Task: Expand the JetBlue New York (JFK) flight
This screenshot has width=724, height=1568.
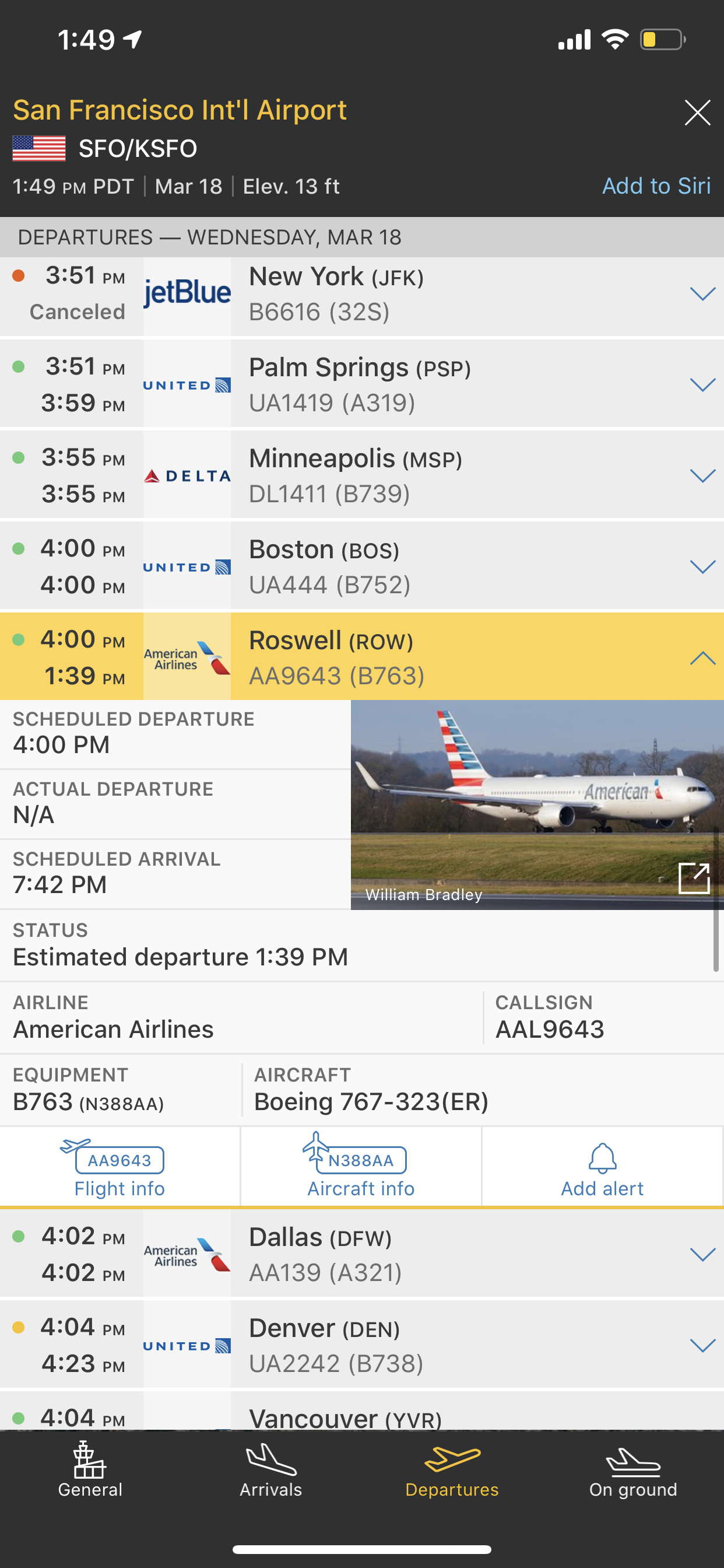Action: pos(702,295)
